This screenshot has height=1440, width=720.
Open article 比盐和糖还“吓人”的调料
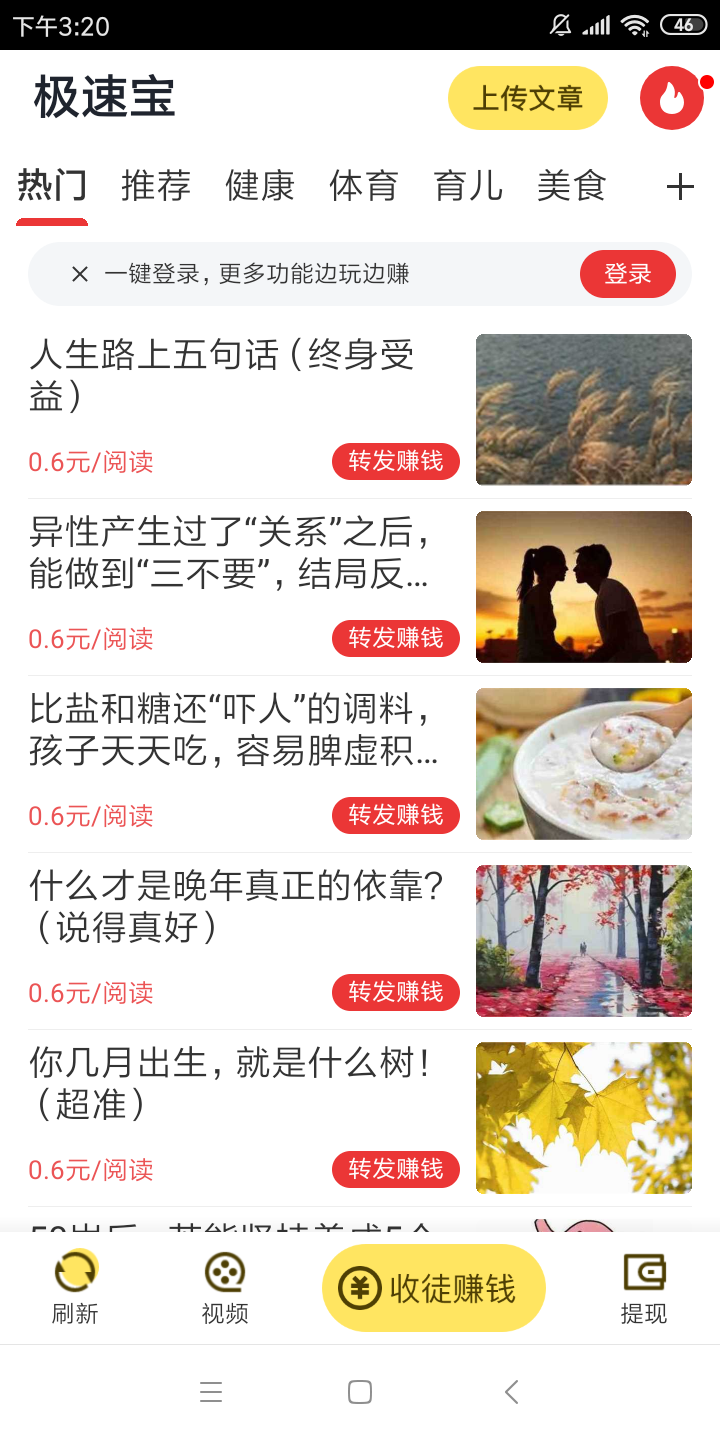click(232, 730)
